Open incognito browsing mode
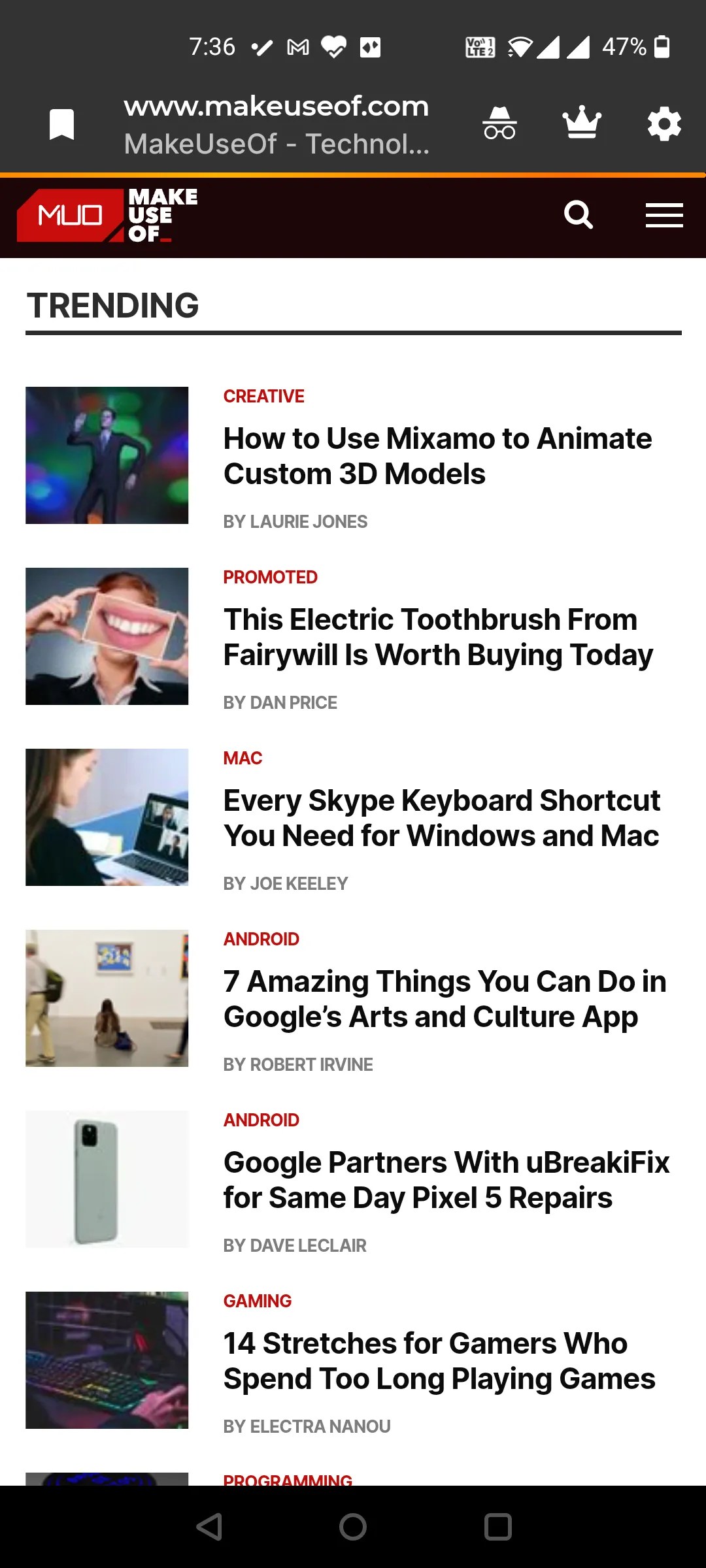Screen dimensions: 706x1568 (499, 123)
